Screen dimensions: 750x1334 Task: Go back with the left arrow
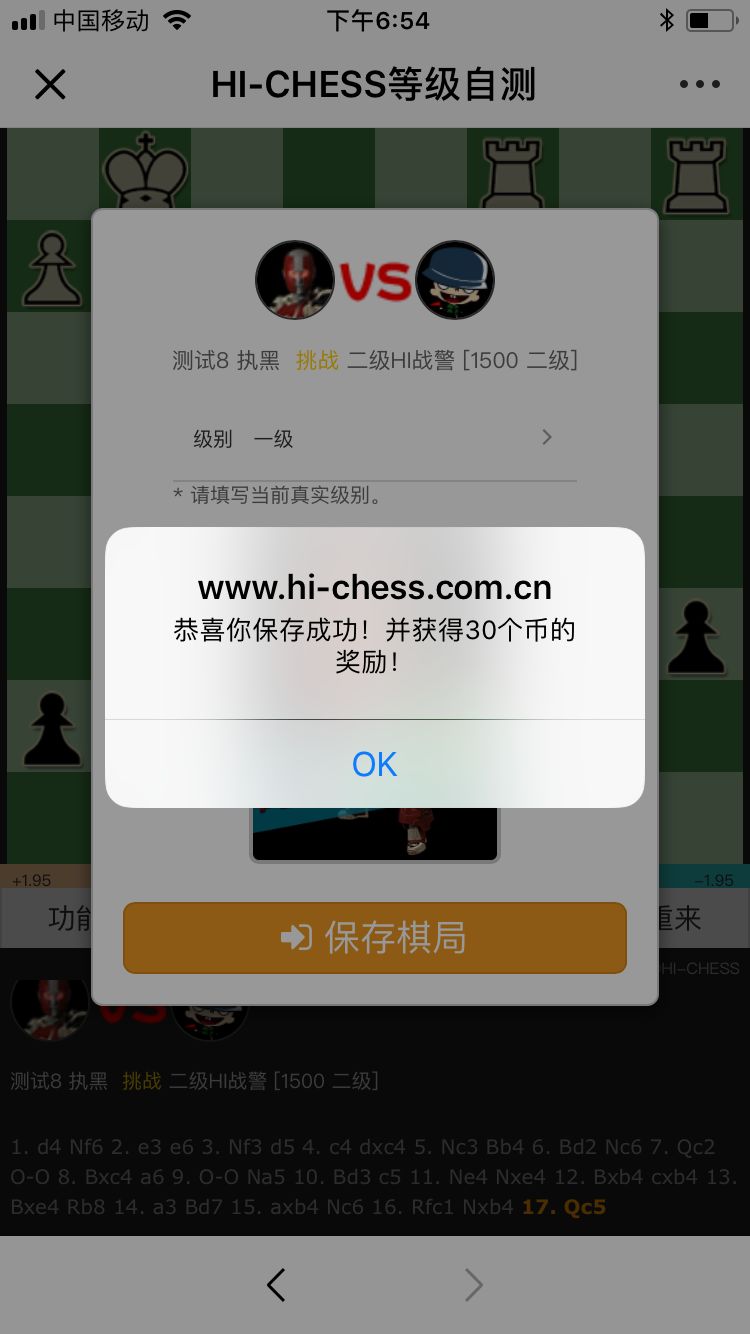click(277, 1285)
